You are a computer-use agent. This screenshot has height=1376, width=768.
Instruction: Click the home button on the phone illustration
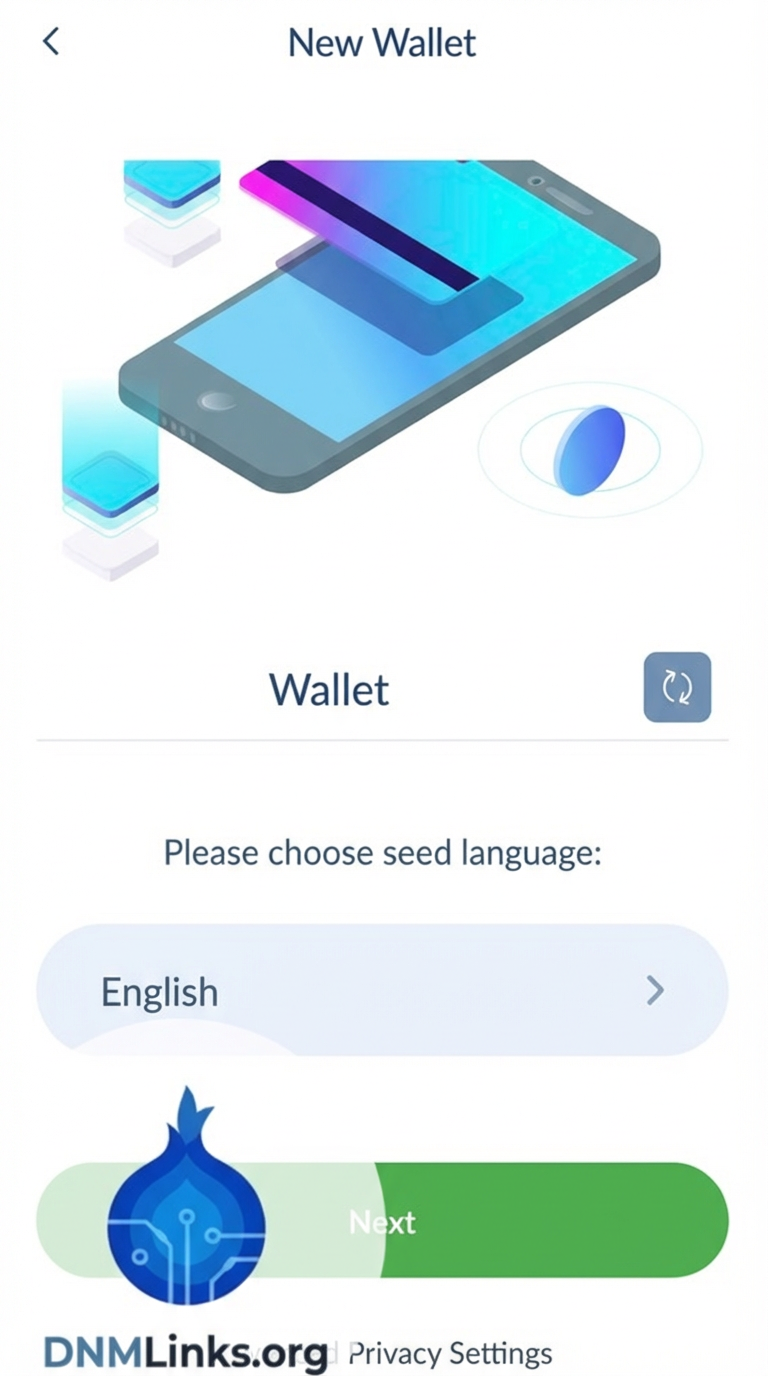[x=215, y=402]
